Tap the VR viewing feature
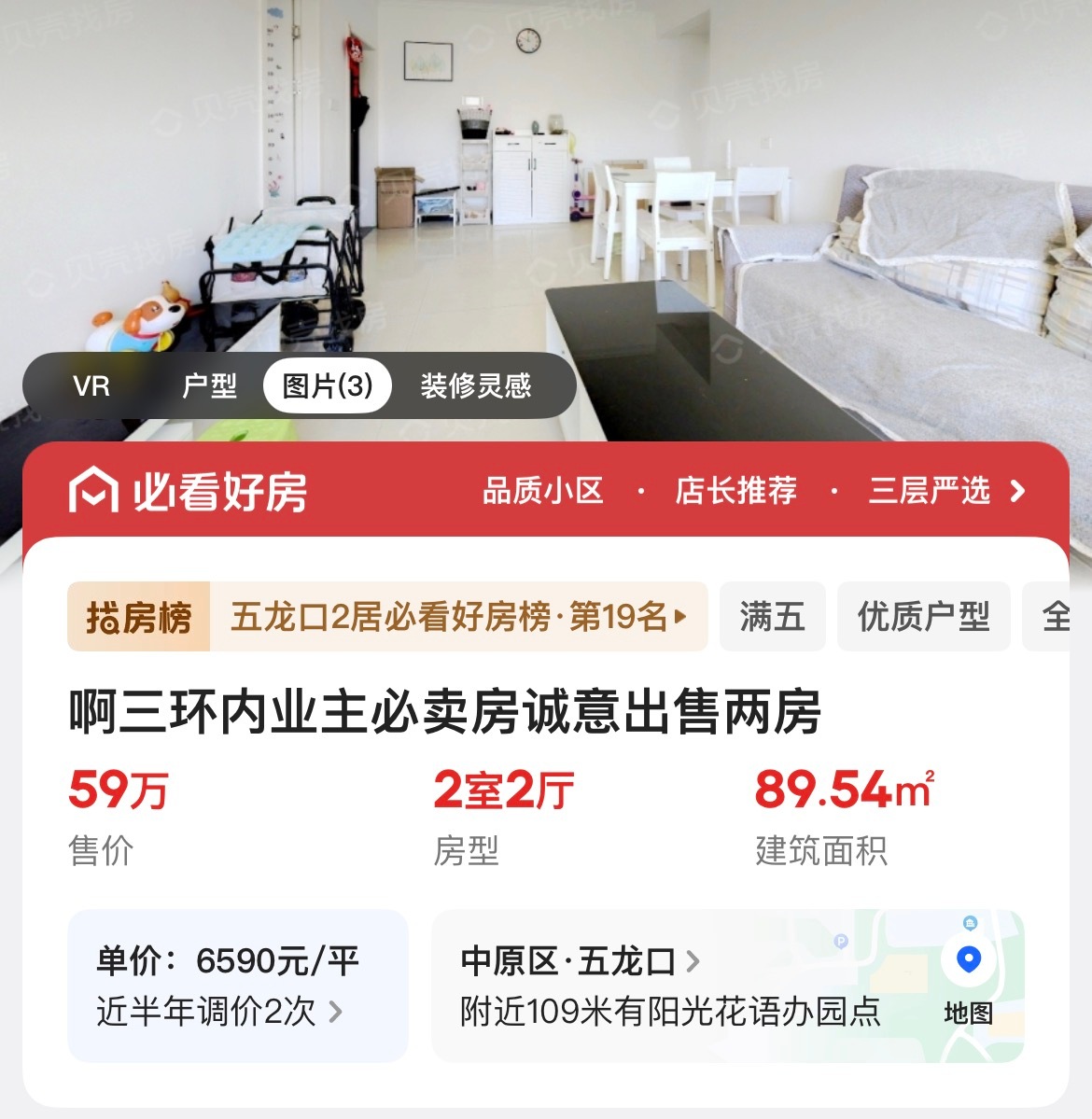Screen dimensions: 1092x1119 pyautogui.click(x=91, y=385)
